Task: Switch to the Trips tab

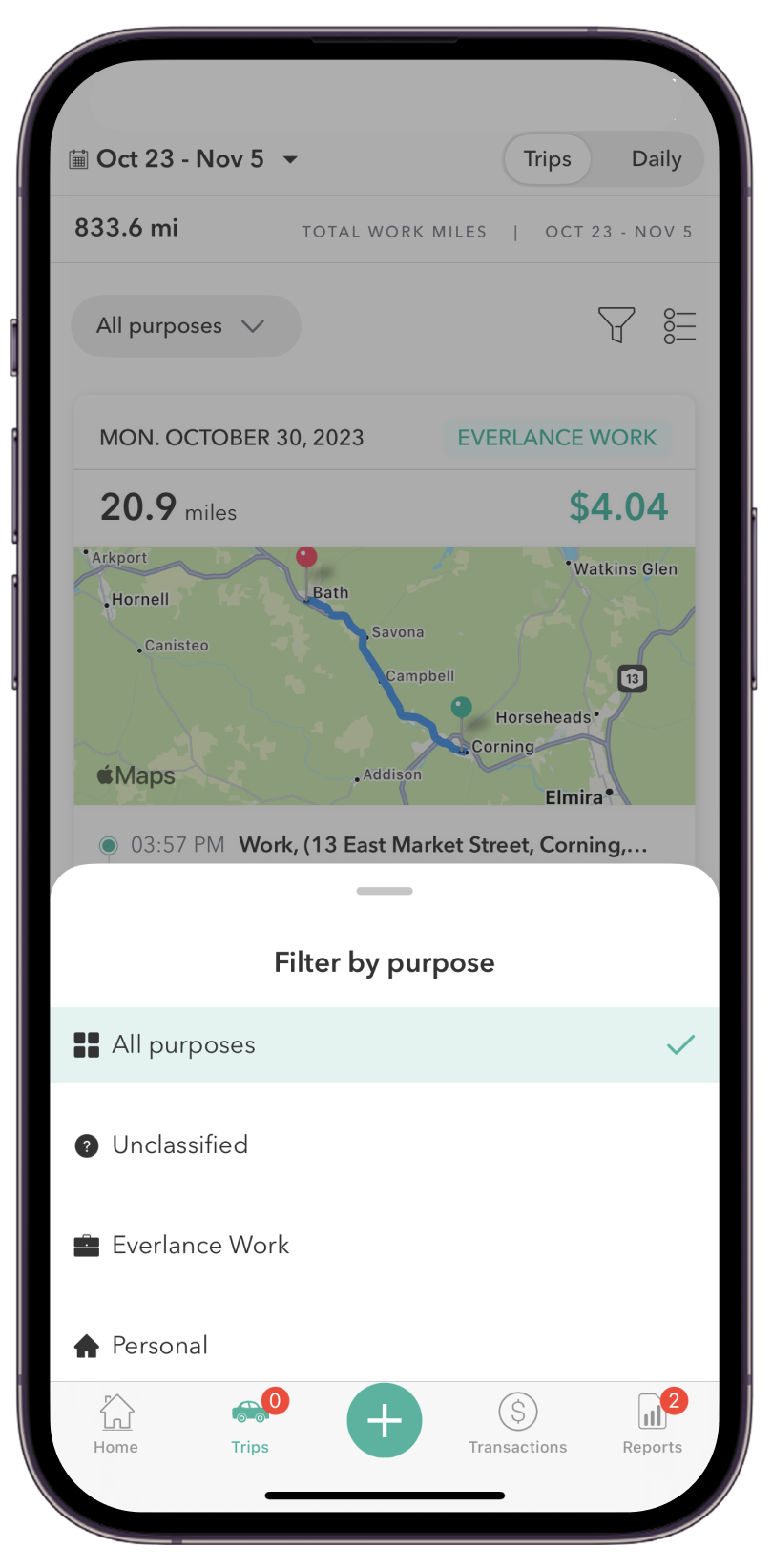Action: click(251, 1423)
